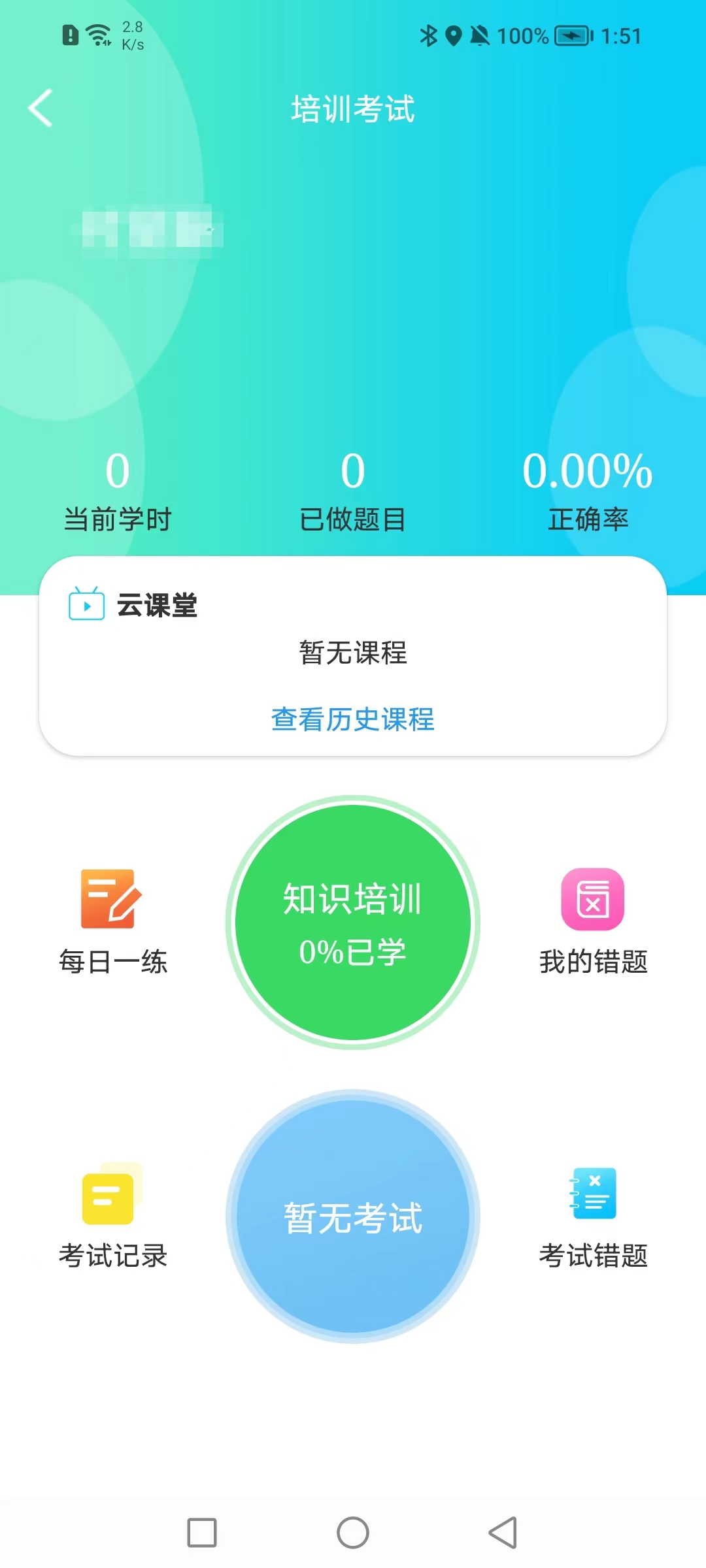The width and height of the screenshot is (706, 1568).
Task: Show recent apps with the square button
Action: tap(202, 1532)
